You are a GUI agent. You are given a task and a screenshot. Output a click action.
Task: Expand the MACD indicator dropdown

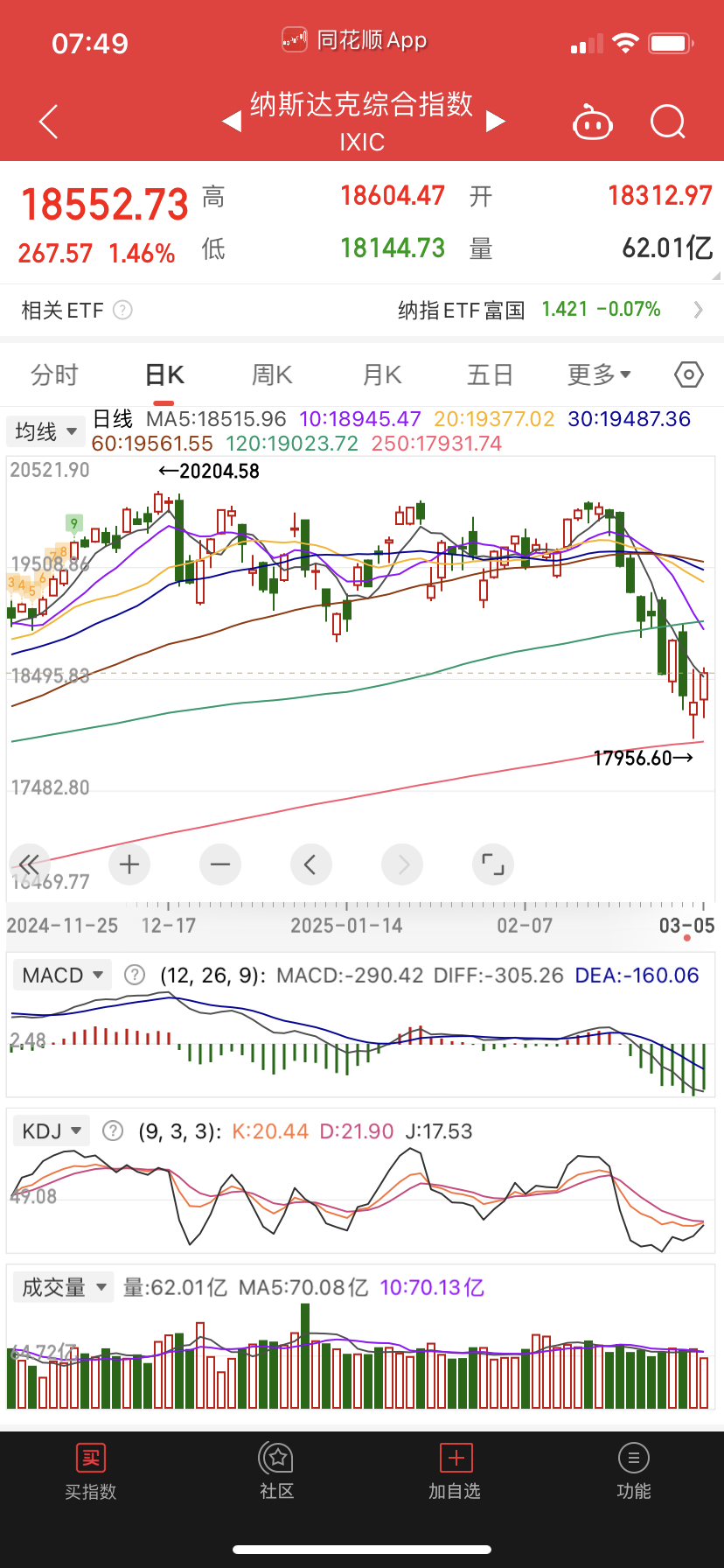click(63, 975)
